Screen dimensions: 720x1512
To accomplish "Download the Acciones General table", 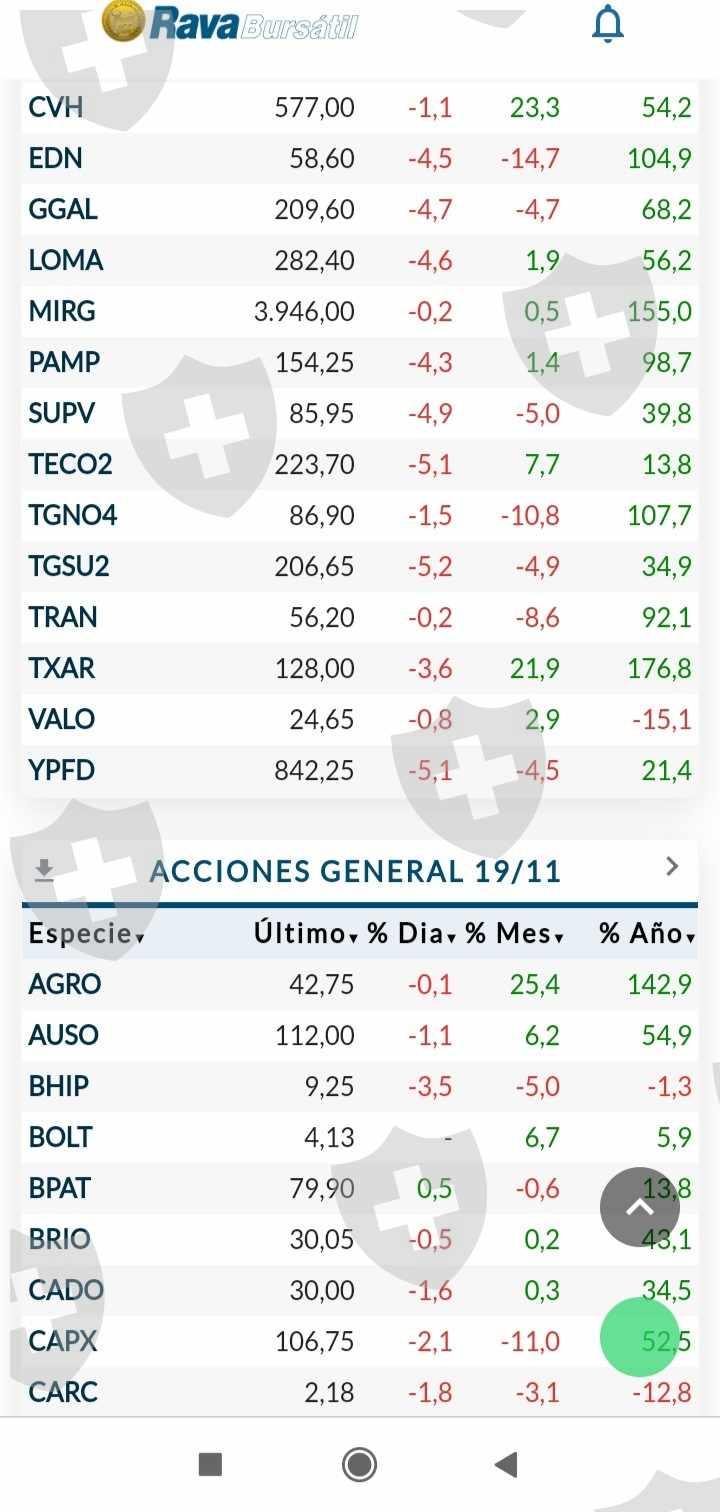I will click(44, 871).
